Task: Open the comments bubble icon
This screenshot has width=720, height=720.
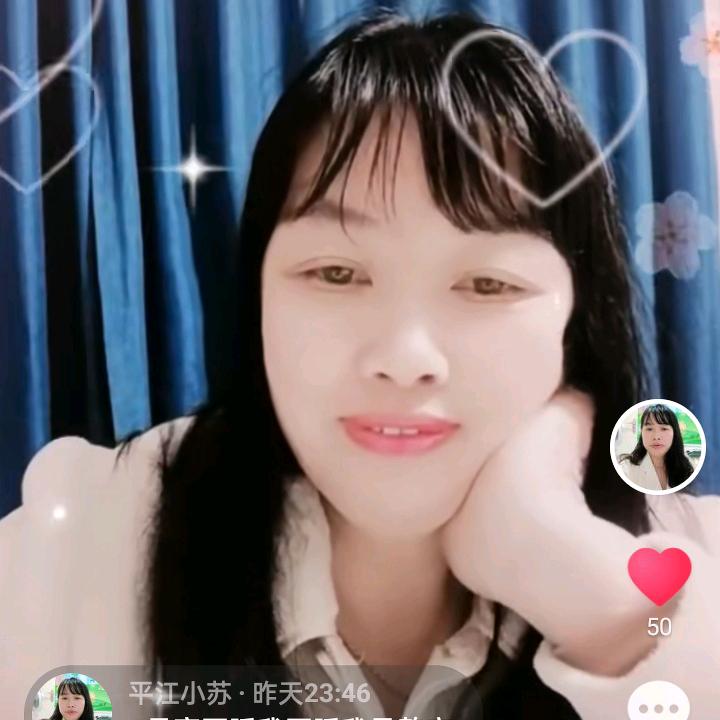Action: tap(659, 703)
